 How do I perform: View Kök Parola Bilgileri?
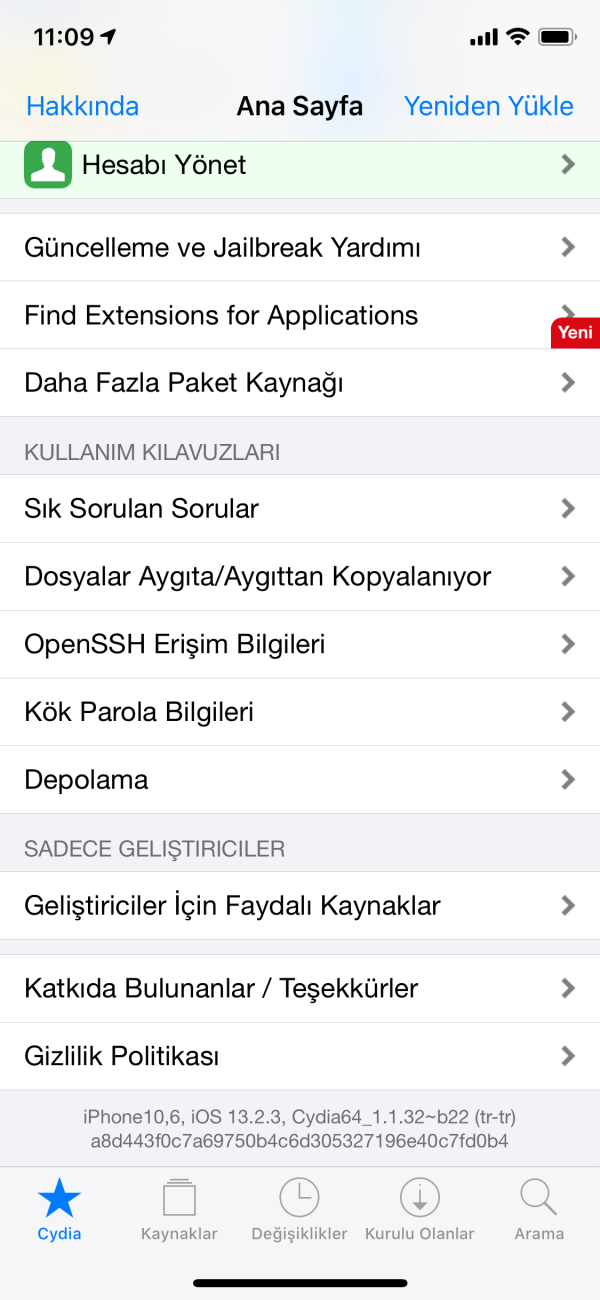[300, 712]
